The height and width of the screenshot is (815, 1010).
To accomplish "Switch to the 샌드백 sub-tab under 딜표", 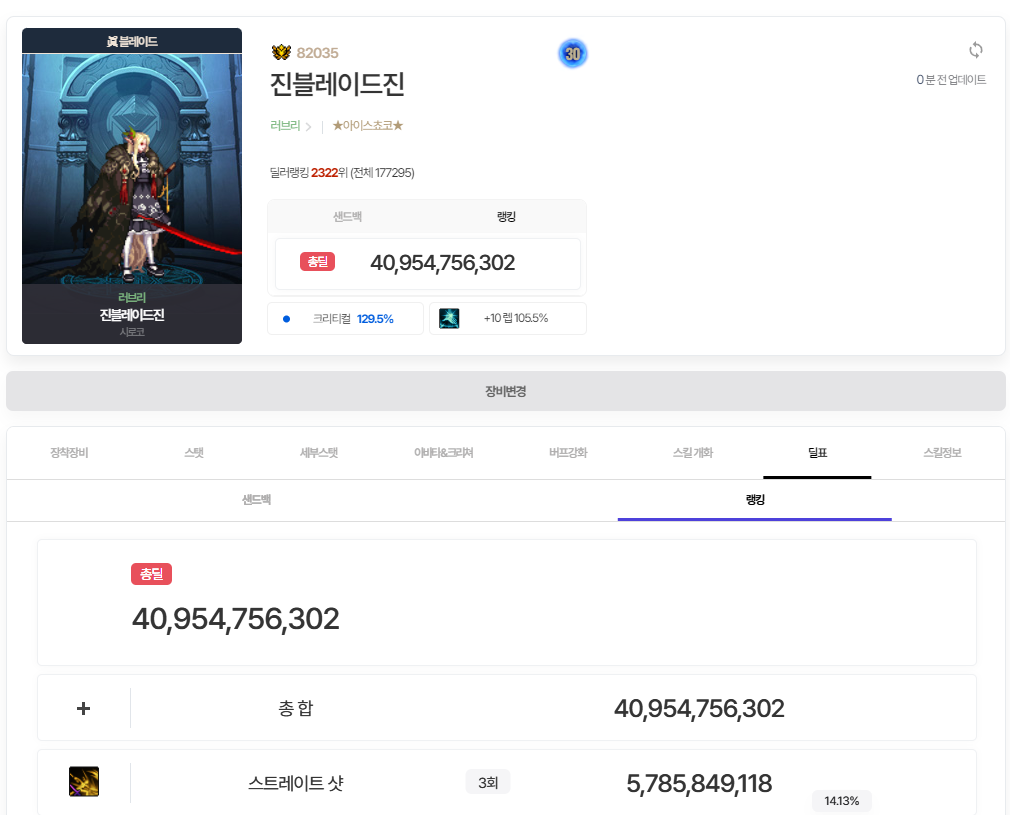I will (257, 499).
